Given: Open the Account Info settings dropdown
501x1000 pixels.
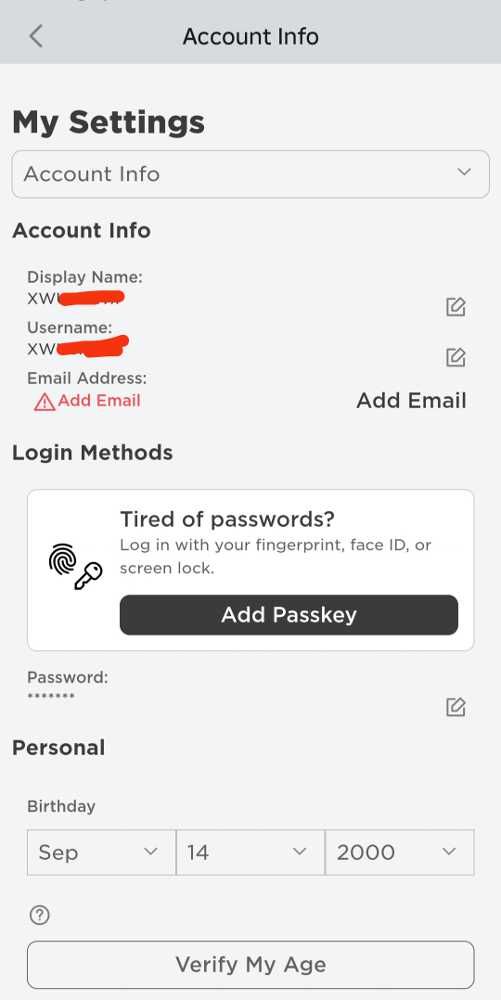Looking at the screenshot, I should point(250,173).
